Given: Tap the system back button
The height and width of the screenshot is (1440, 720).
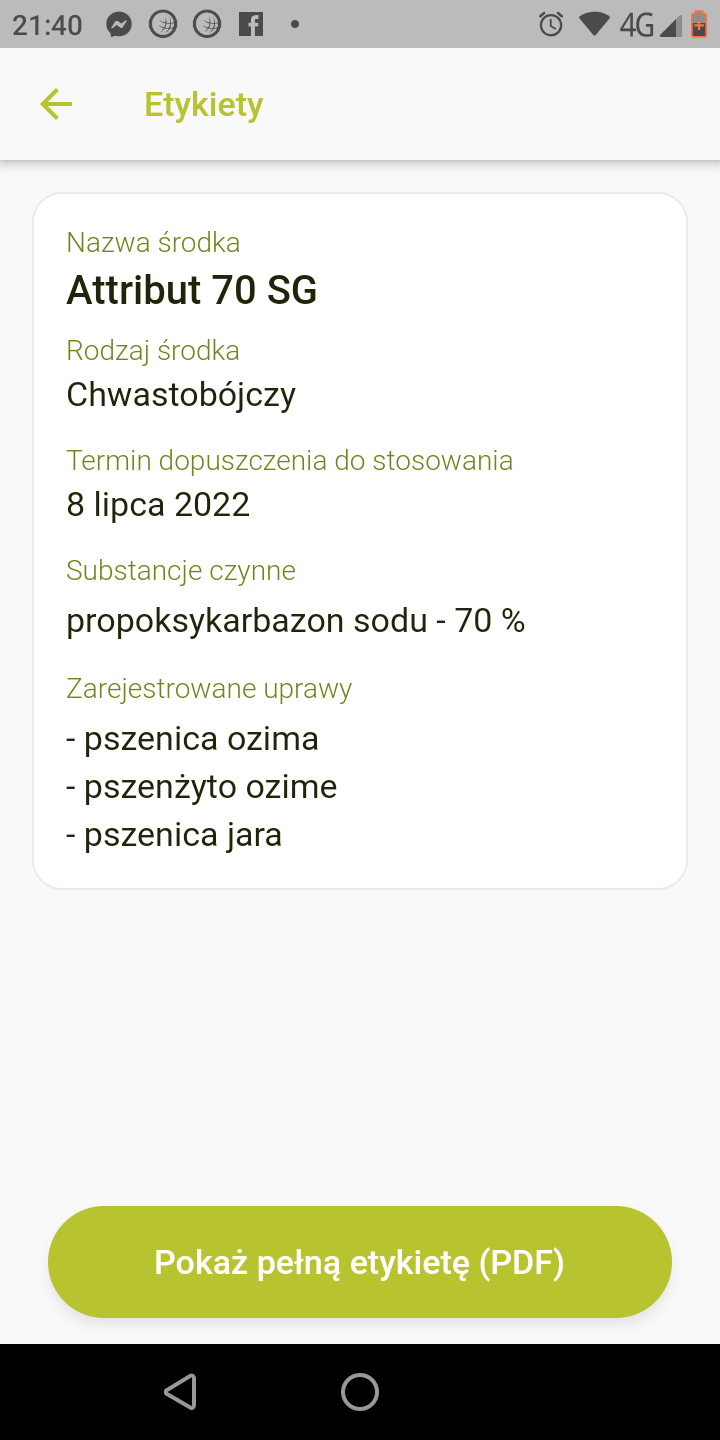Looking at the screenshot, I should click(x=181, y=1391).
